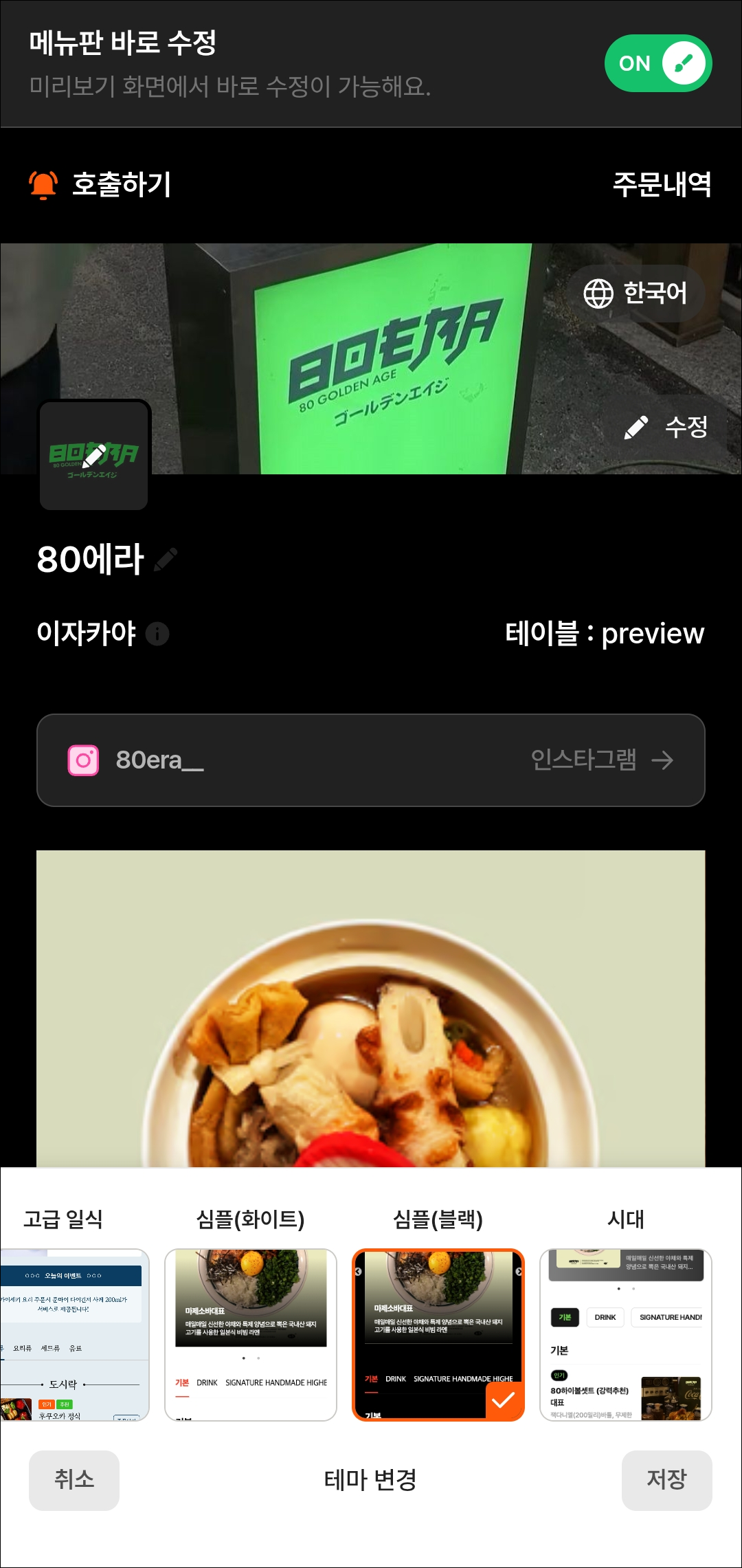
Task: Edit the store logo image
Action: point(94,455)
